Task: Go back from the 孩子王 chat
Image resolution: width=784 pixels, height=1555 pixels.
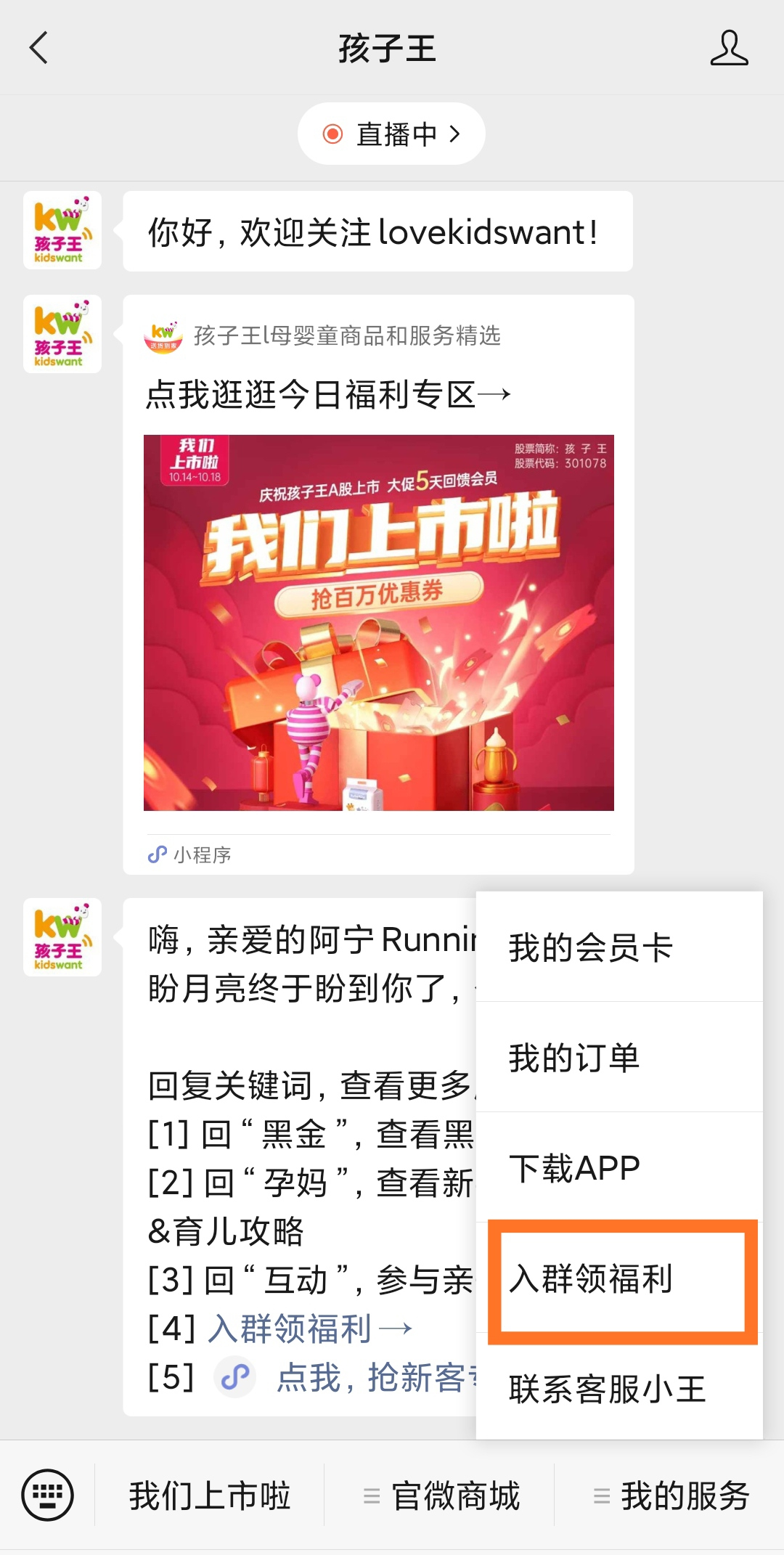Action: 39,48
